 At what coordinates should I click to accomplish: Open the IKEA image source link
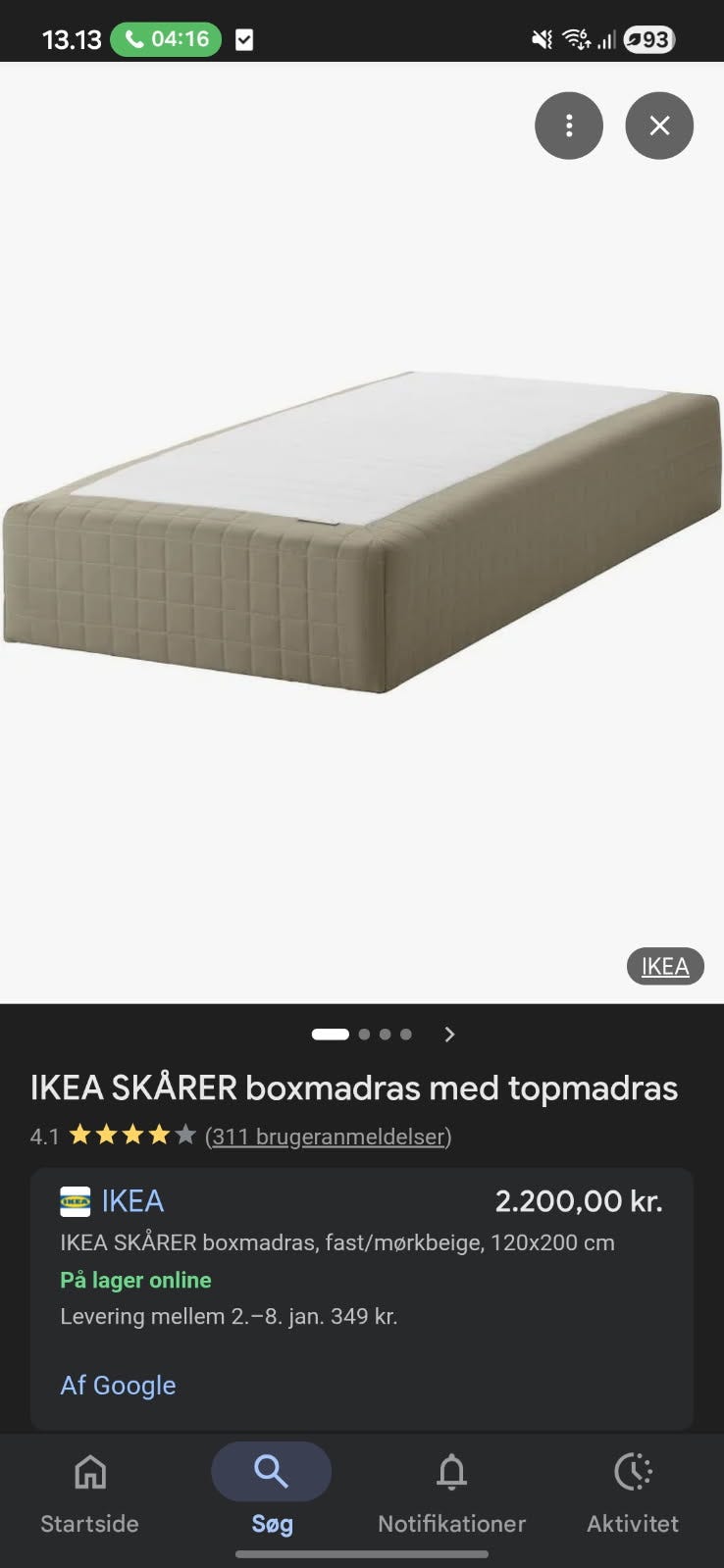point(665,966)
